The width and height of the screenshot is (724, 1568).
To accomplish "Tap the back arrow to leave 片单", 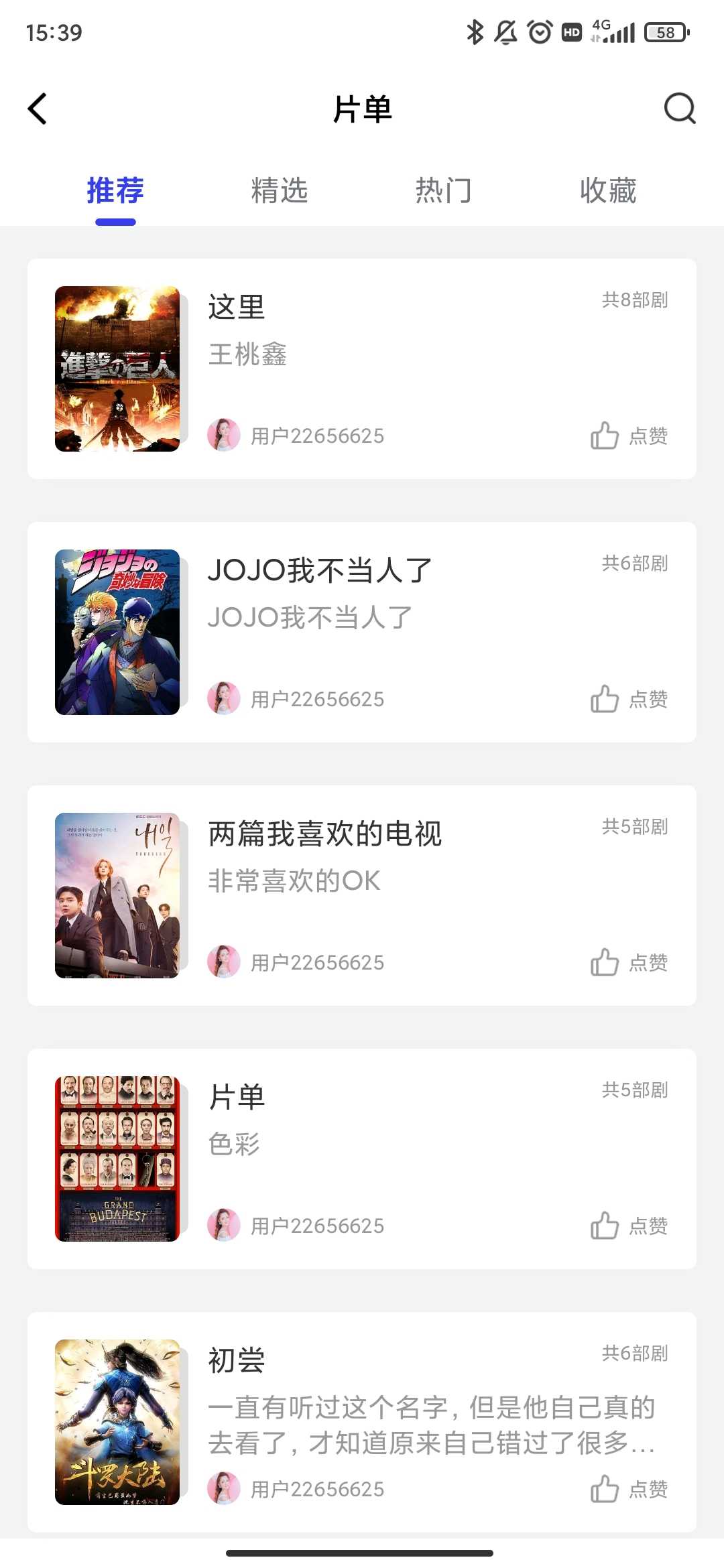I will tap(38, 109).
